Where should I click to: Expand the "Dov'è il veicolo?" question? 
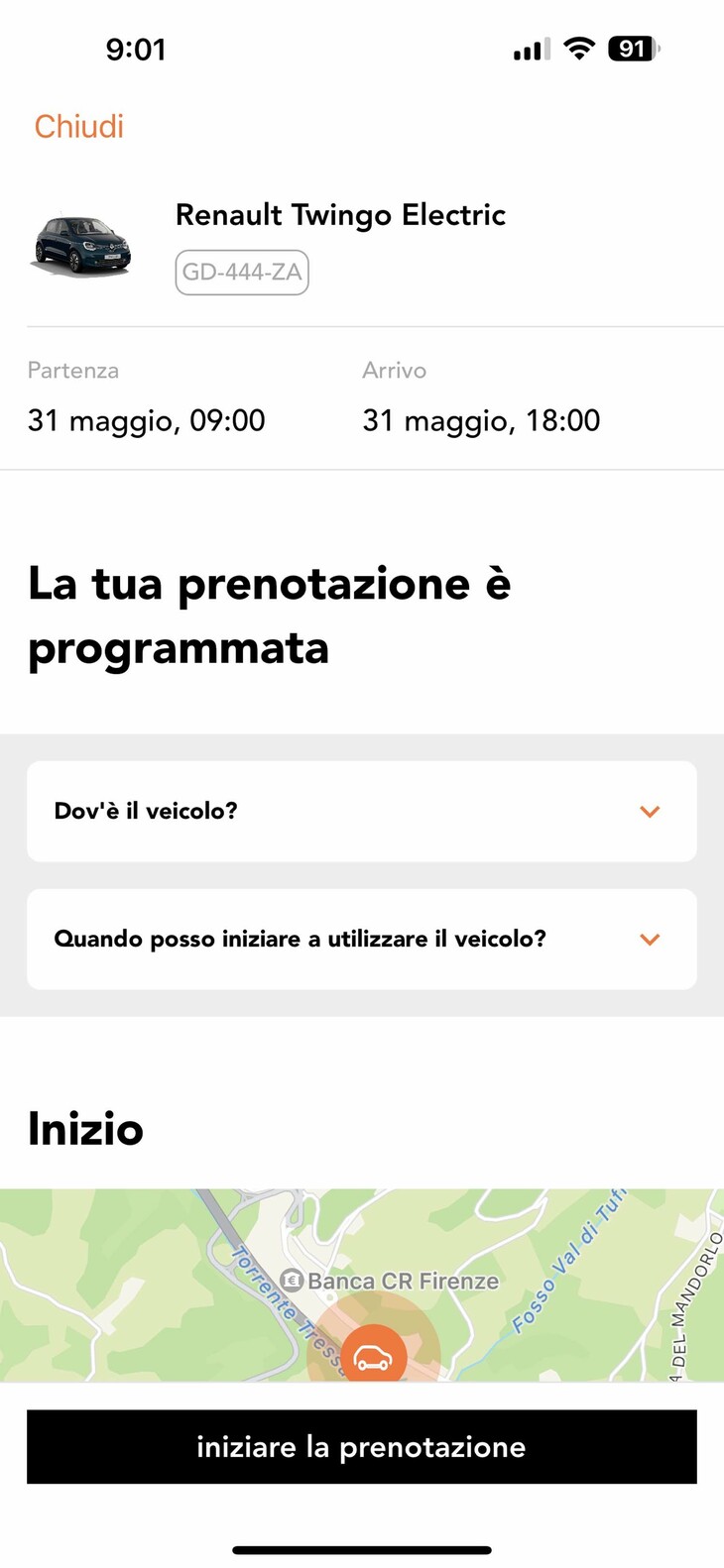(361, 811)
